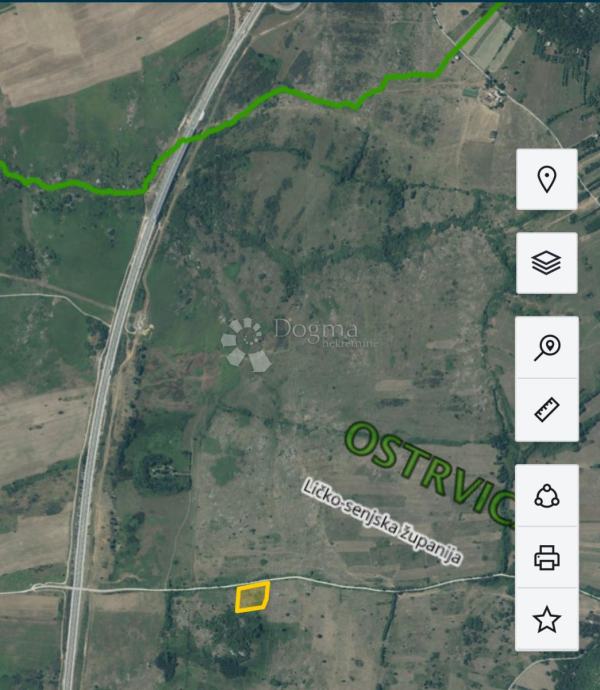Tap the star favorites button
This screenshot has height=690, width=600.
[x=546, y=620]
